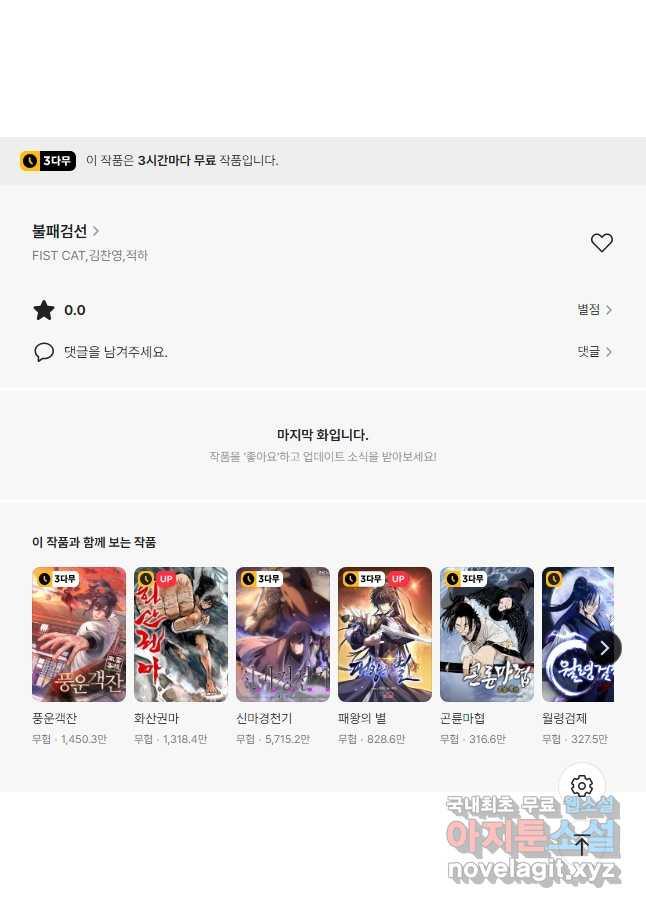This screenshot has width=646, height=908.
Task: Open the viewer settings gear
Action: (582, 786)
